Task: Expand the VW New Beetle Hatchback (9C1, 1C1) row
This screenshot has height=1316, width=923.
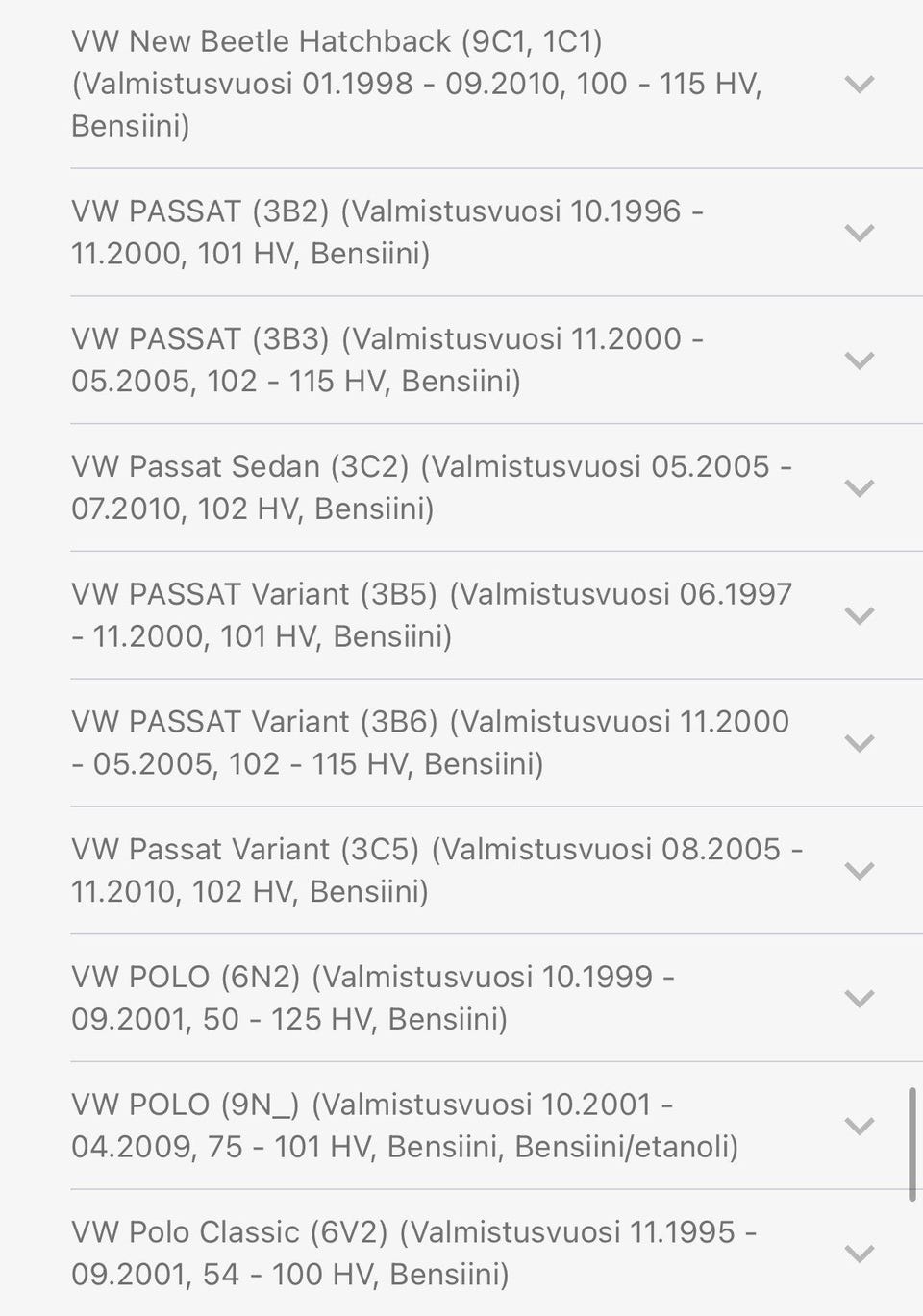Action: point(859,85)
